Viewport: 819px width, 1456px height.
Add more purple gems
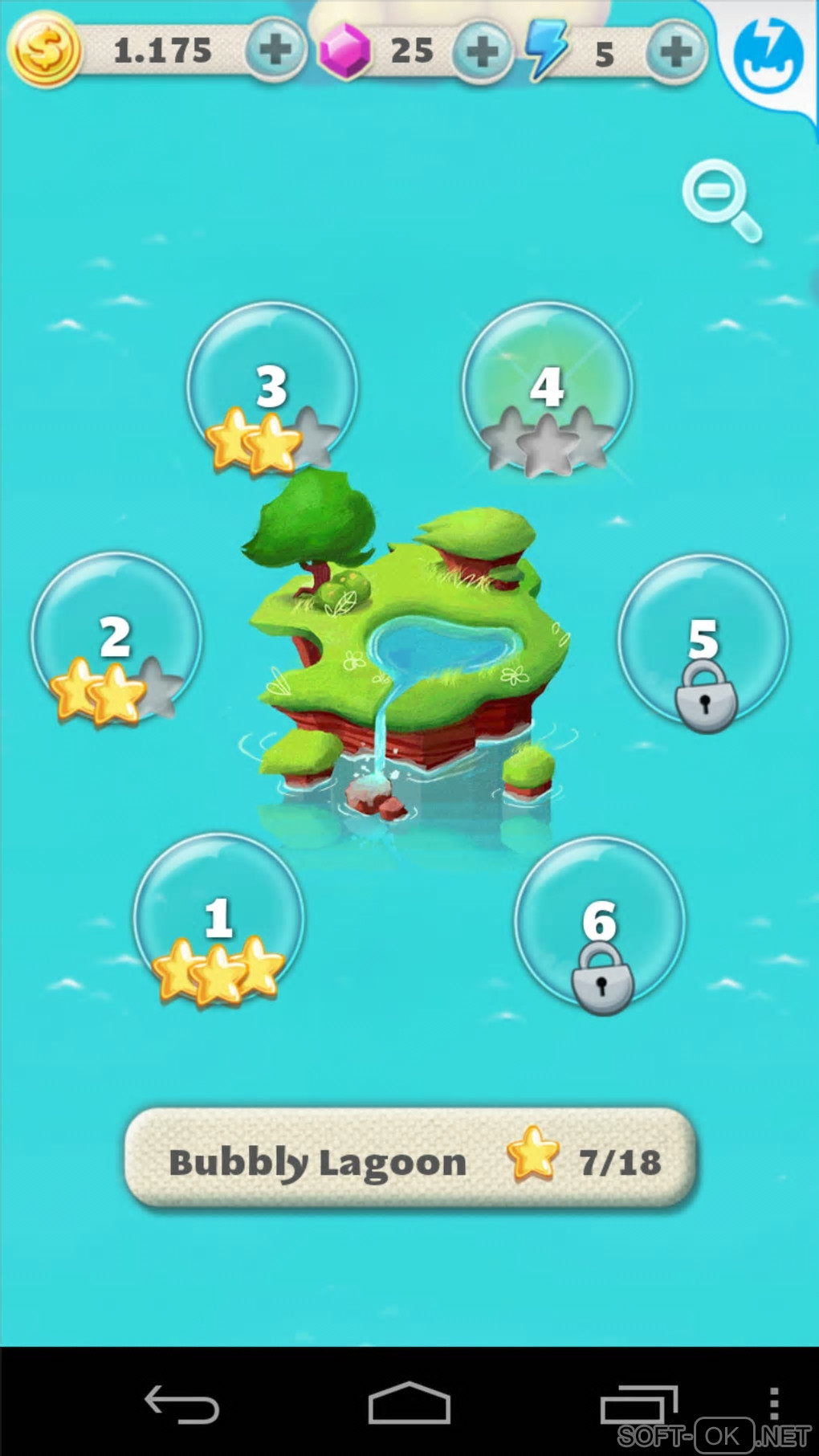coord(482,51)
